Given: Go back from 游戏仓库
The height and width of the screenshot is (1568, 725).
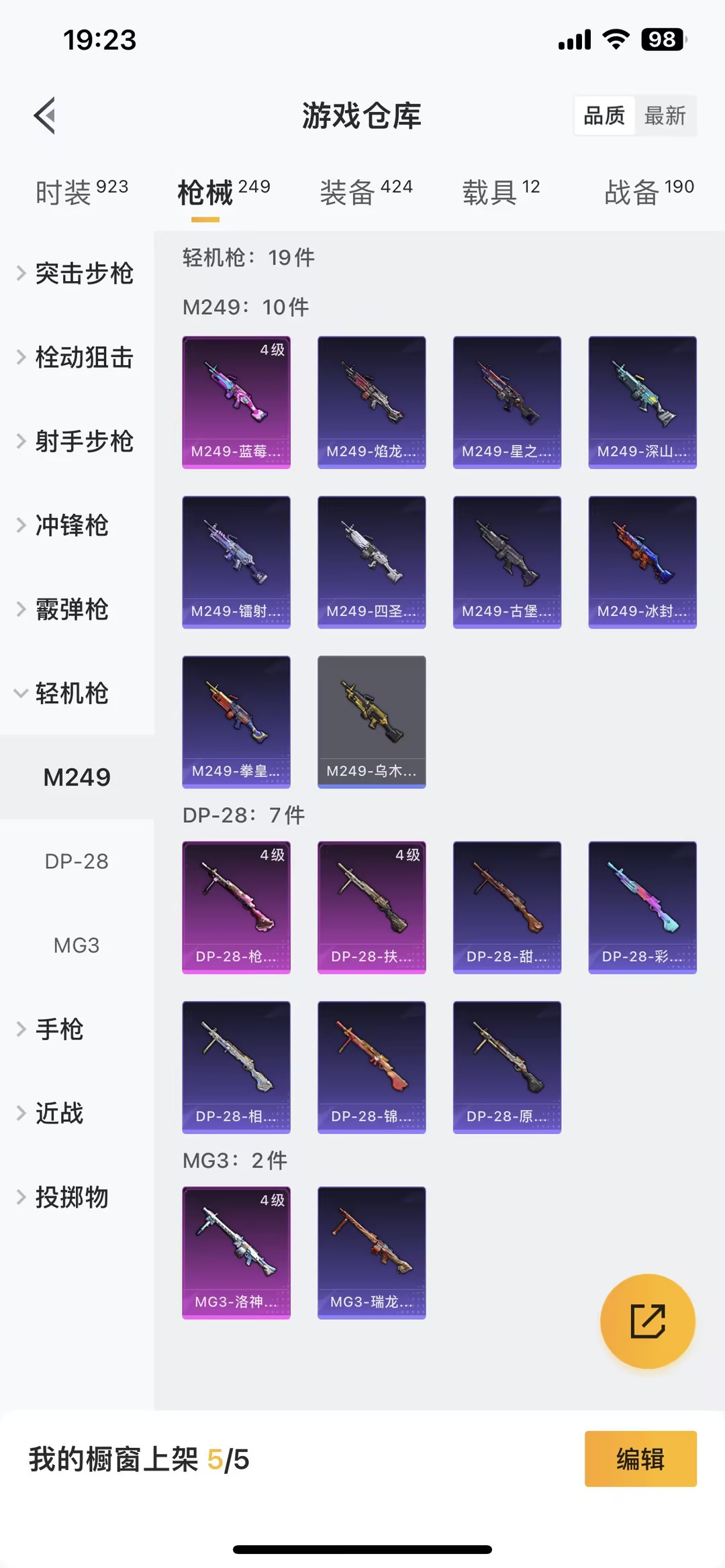Looking at the screenshot, I should point(45,116).
